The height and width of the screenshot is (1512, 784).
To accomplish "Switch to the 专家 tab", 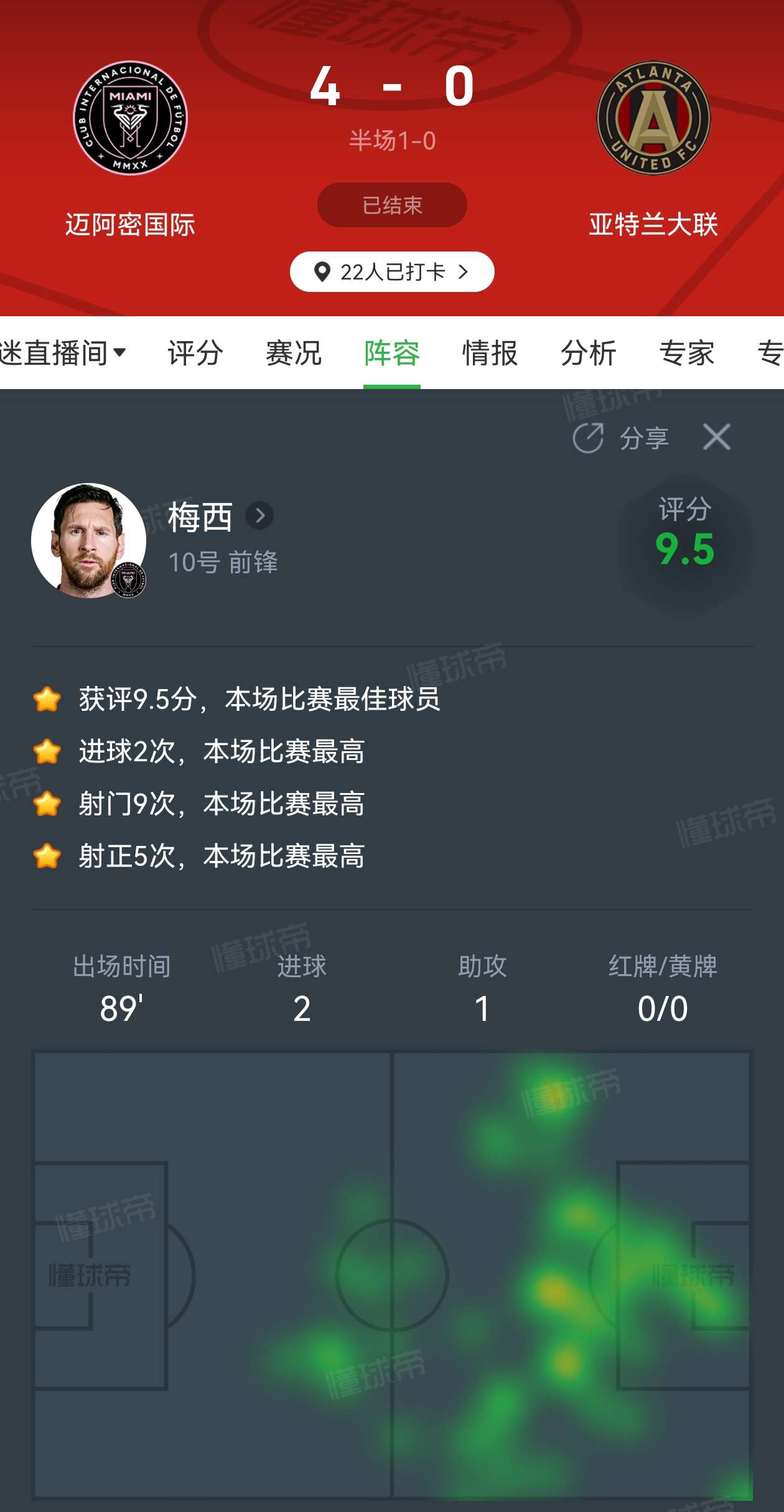I will point(686,353).
